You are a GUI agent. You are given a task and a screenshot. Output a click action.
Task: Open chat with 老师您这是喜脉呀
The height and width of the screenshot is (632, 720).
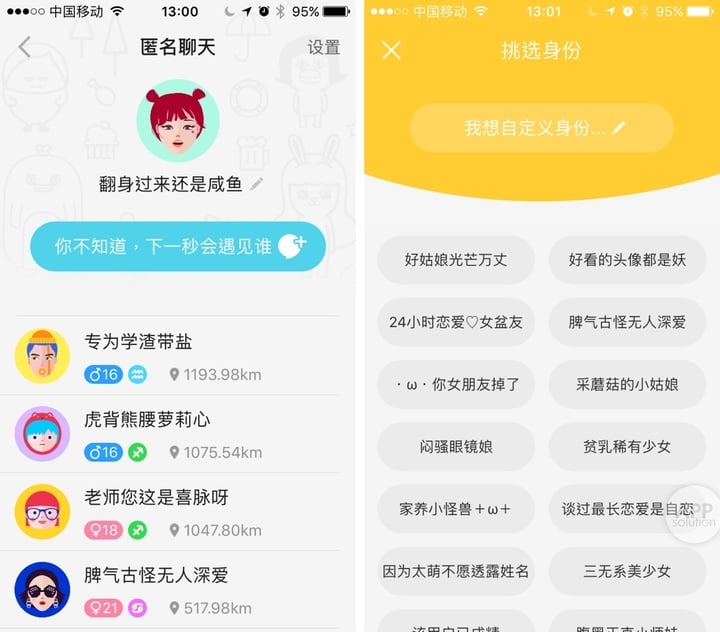tap(178, 511)
